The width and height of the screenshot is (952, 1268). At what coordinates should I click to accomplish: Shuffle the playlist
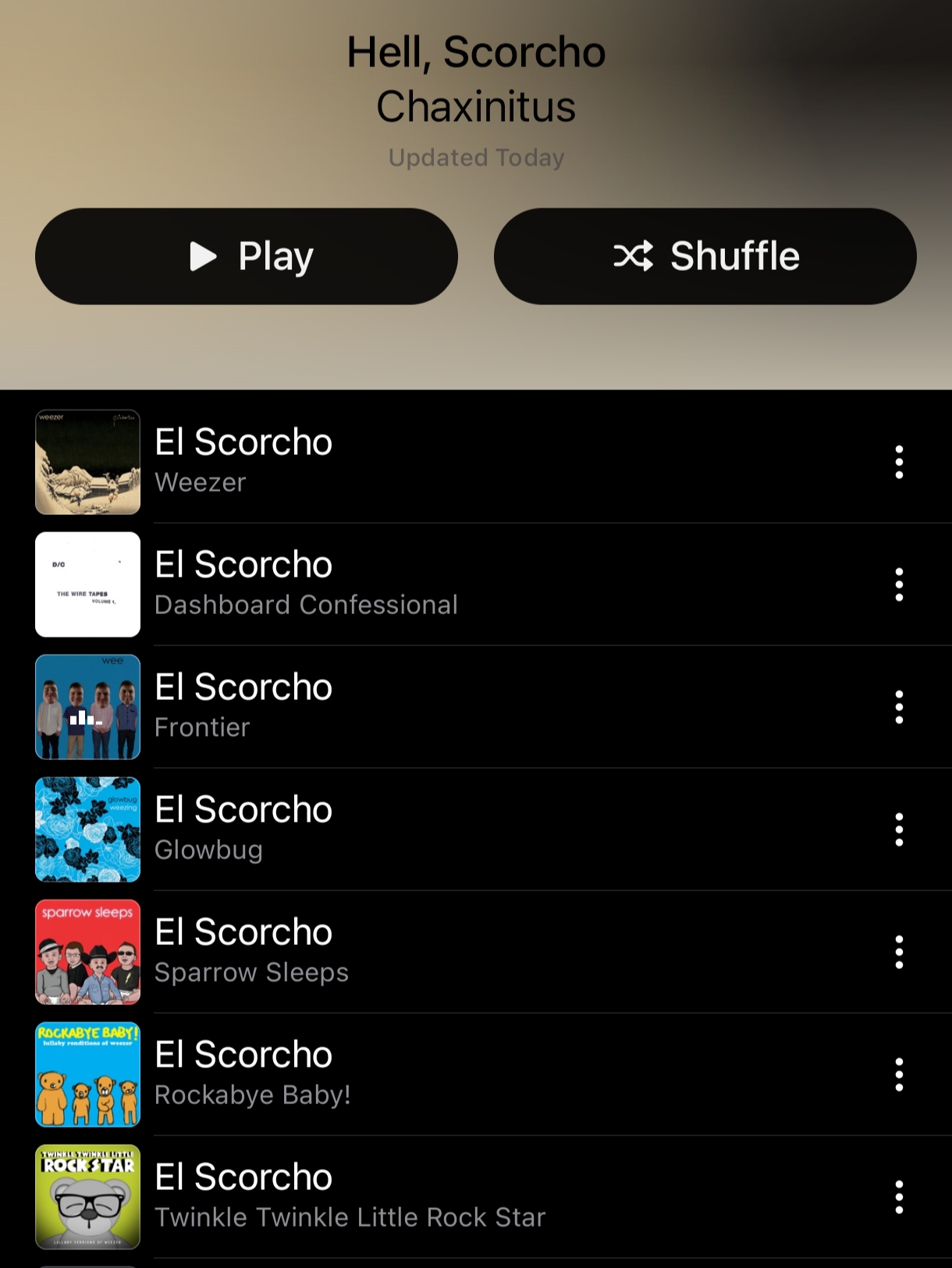[705, 256]
